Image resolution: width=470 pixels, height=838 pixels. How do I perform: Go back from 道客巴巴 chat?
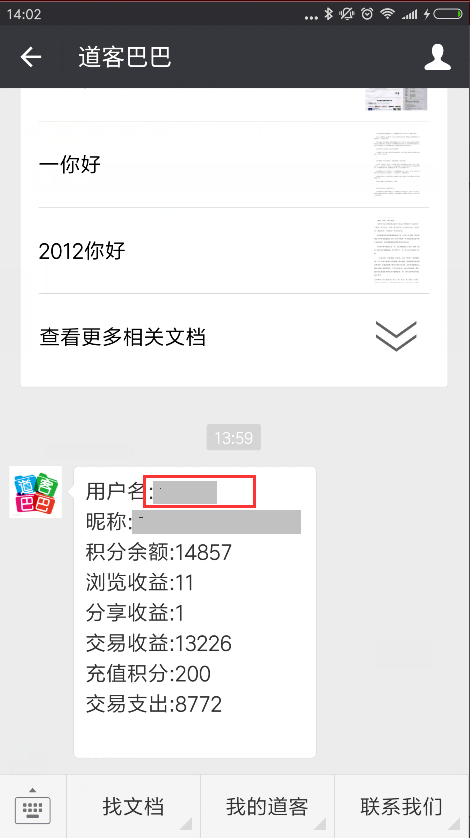pos(30,57)
